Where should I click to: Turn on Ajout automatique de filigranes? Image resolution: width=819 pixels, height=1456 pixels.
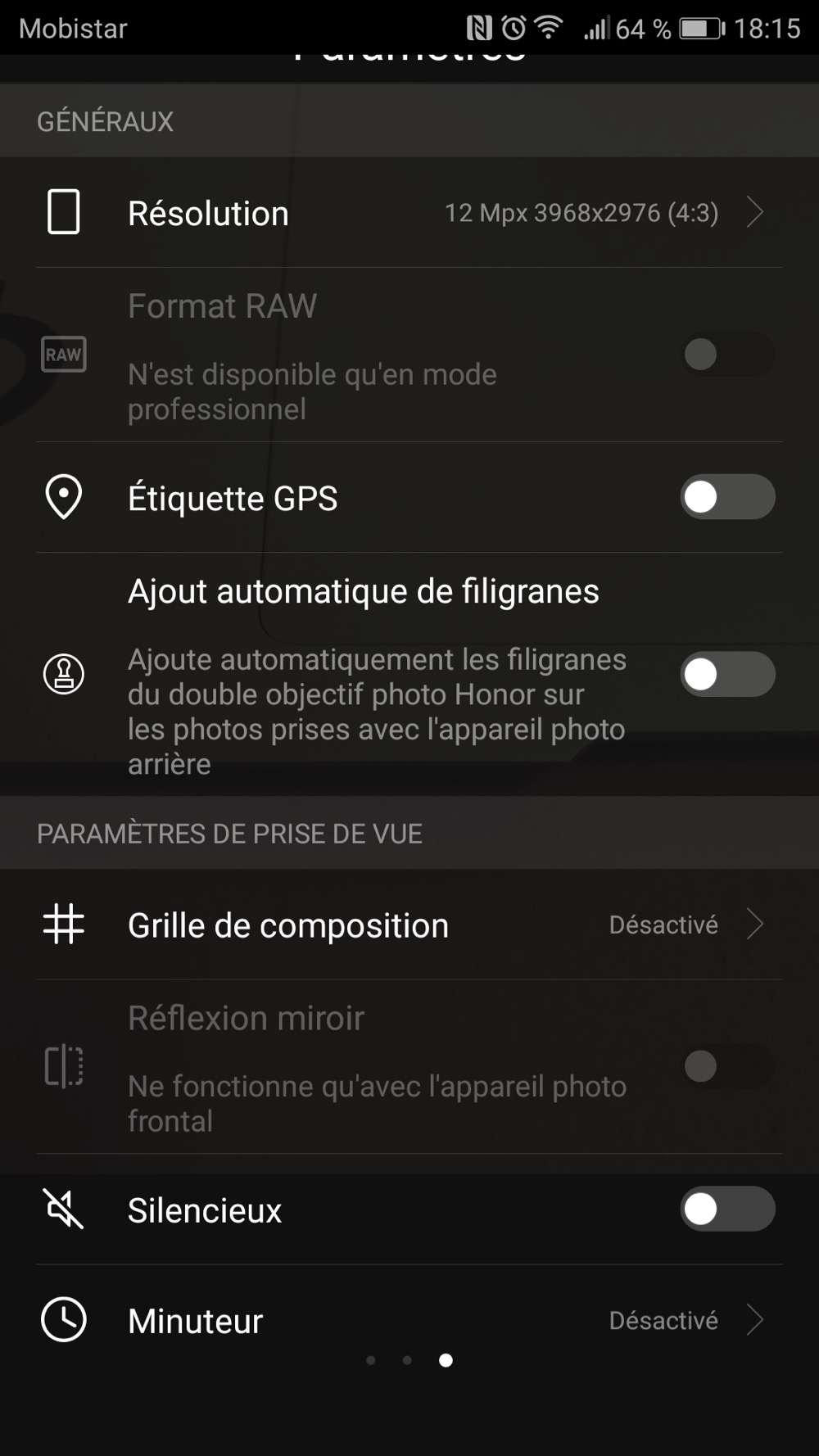point(726,675)
